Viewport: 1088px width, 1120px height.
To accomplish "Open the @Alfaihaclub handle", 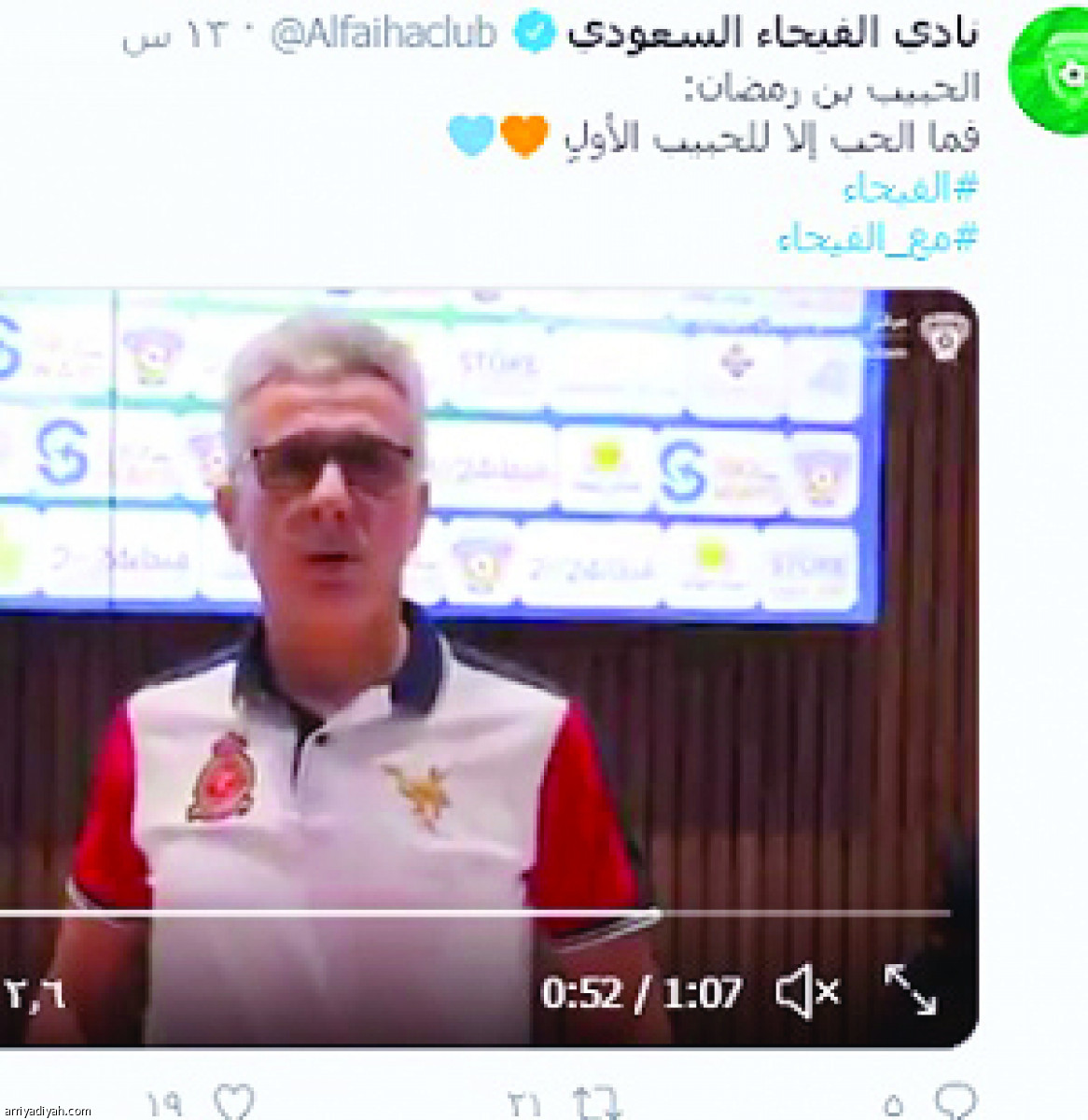I will coord(384,35).
